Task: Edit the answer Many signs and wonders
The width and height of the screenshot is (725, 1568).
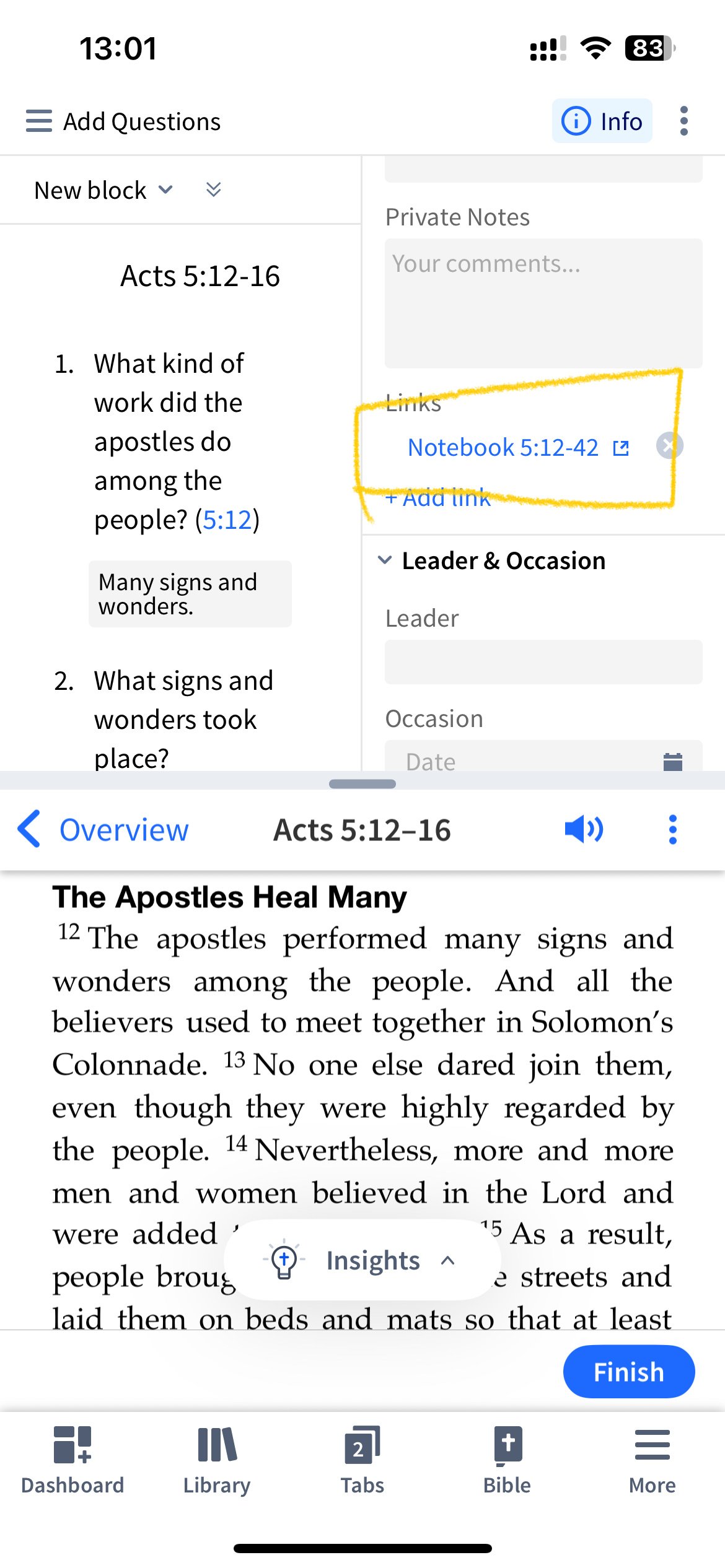Action: pyautogui.click(x=190, y=594)
